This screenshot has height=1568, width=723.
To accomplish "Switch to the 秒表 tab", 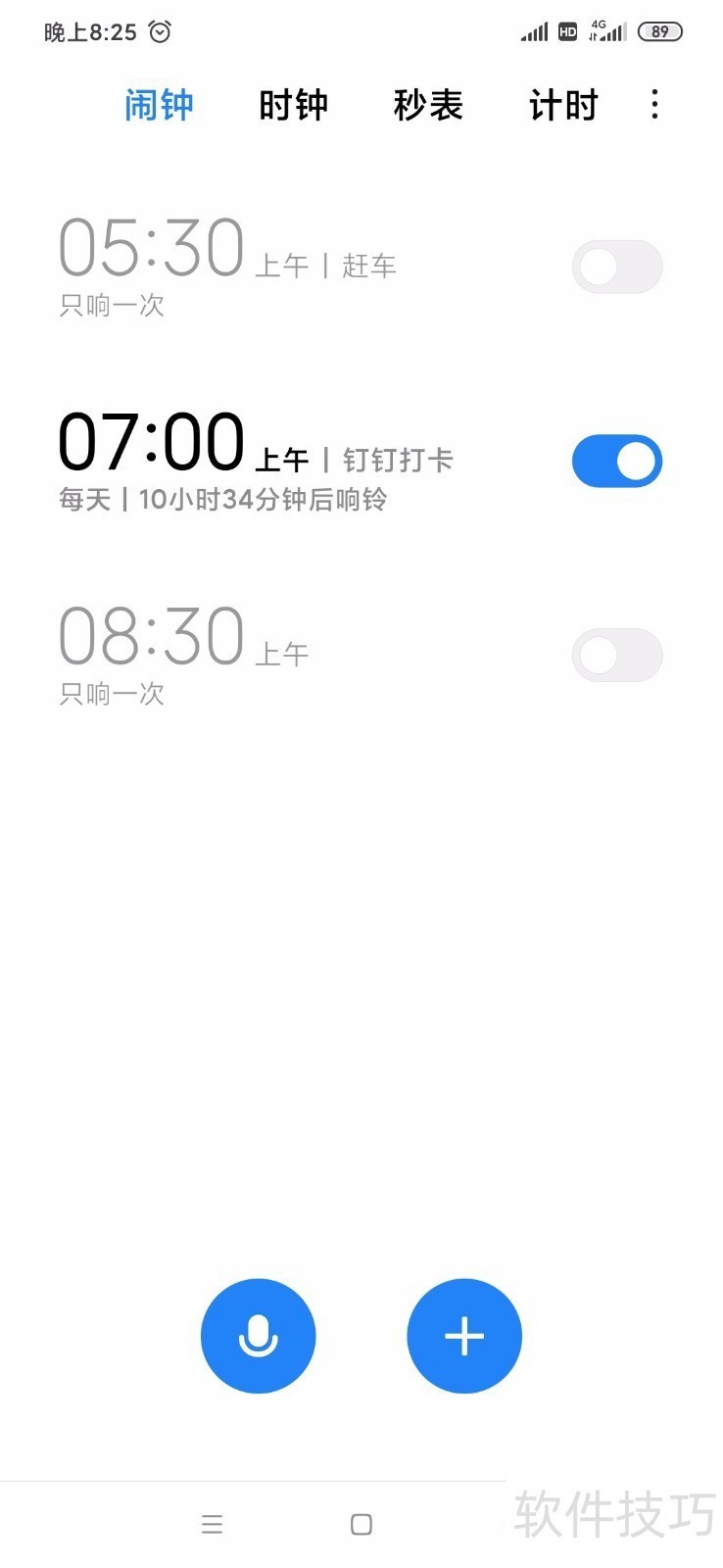I will pyautogui.click(x=428, y=105).
